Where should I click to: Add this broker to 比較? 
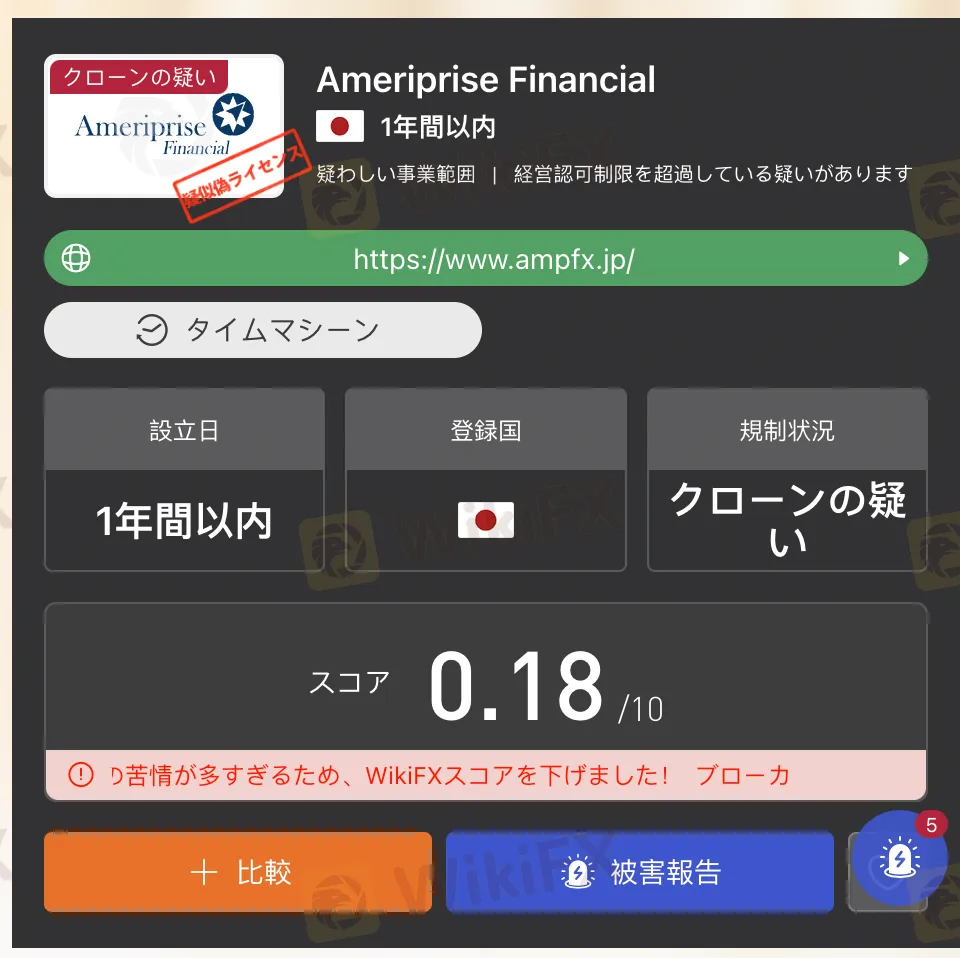click(x=238, y=872)
